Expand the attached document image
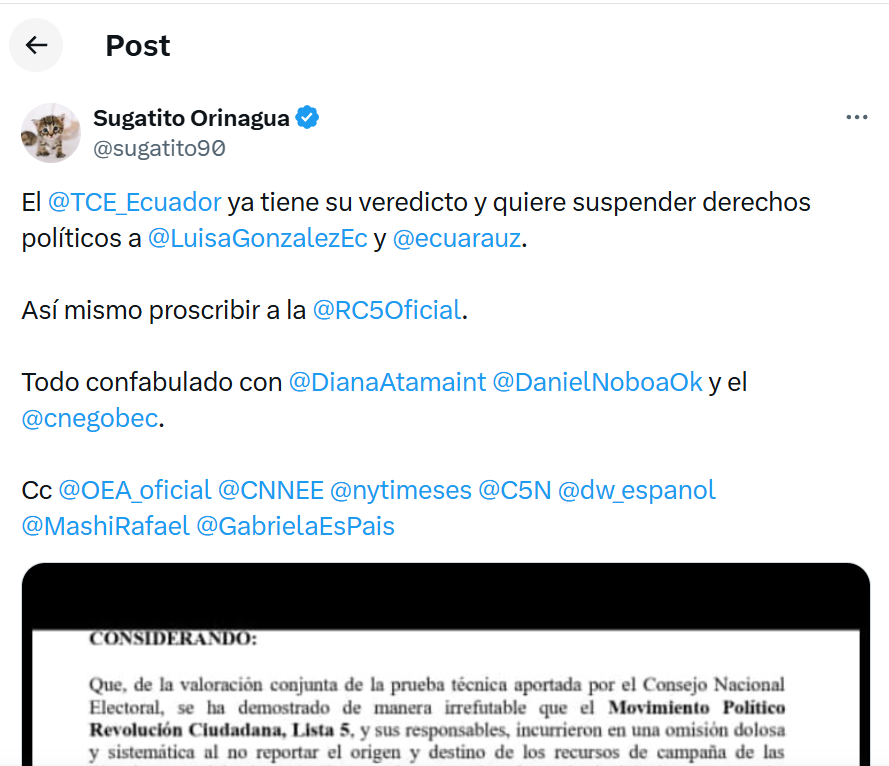This screenshot has width=889, height=766. (445, 680)
